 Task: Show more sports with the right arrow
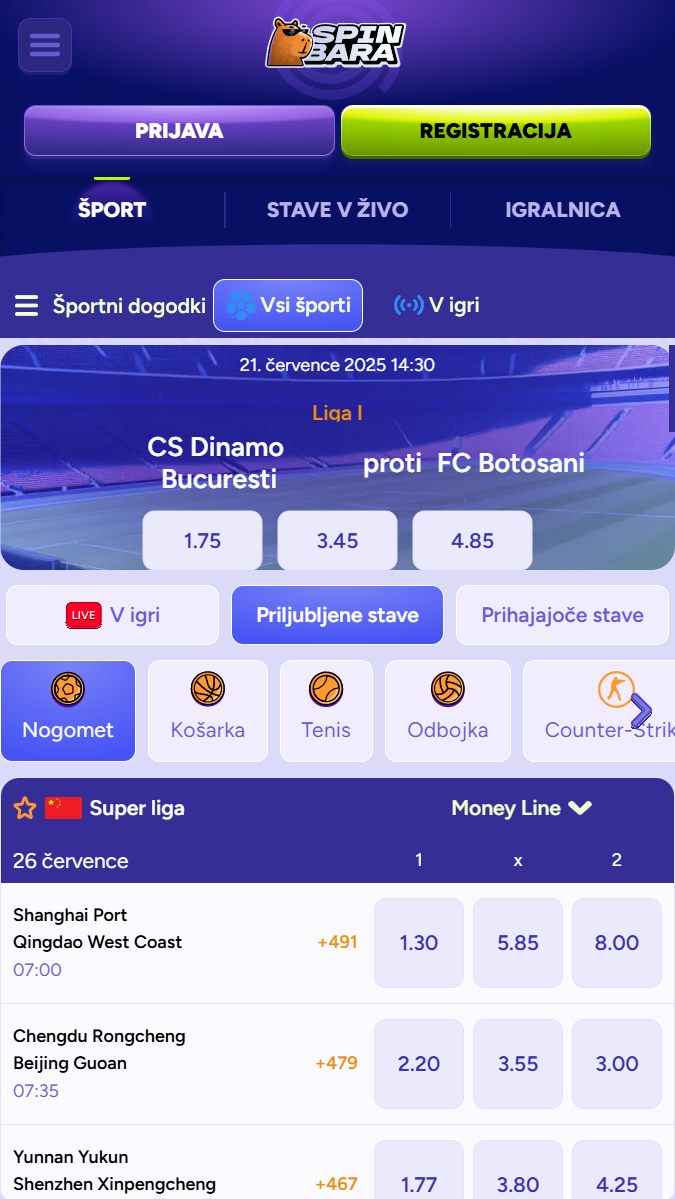pos(641,711)
